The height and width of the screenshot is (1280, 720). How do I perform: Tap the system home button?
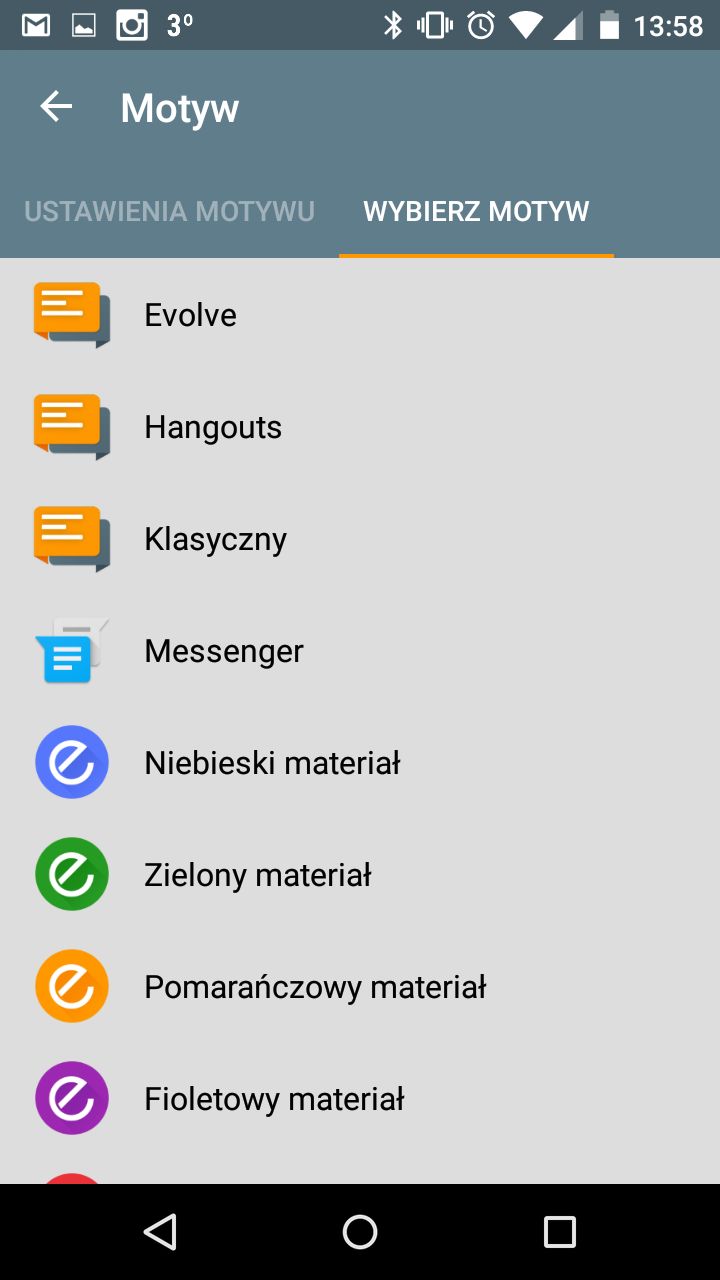(360, 1232)
